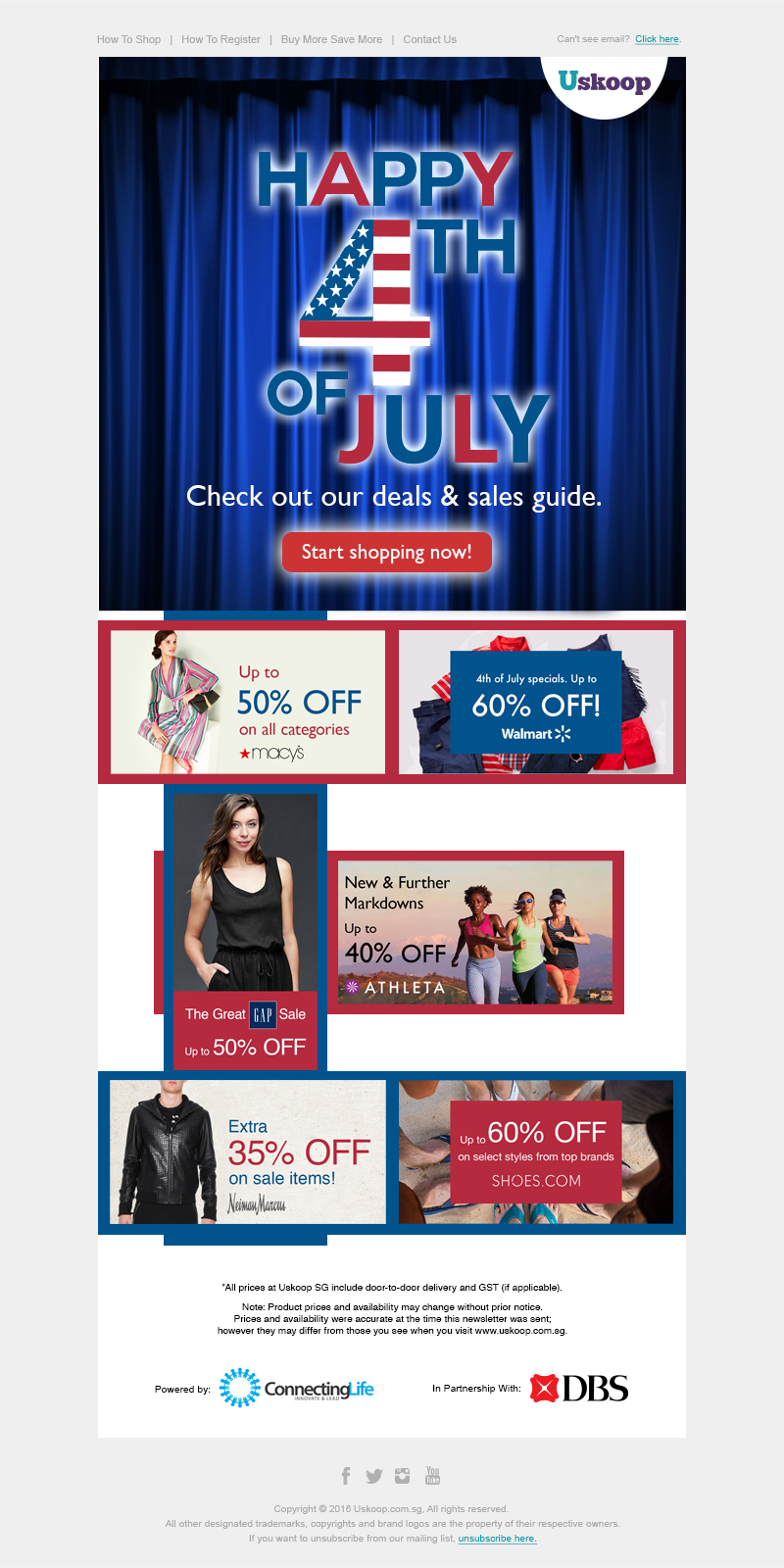Open the Shoes.com 60% off offer
784x1568 pixels.
535,1152
